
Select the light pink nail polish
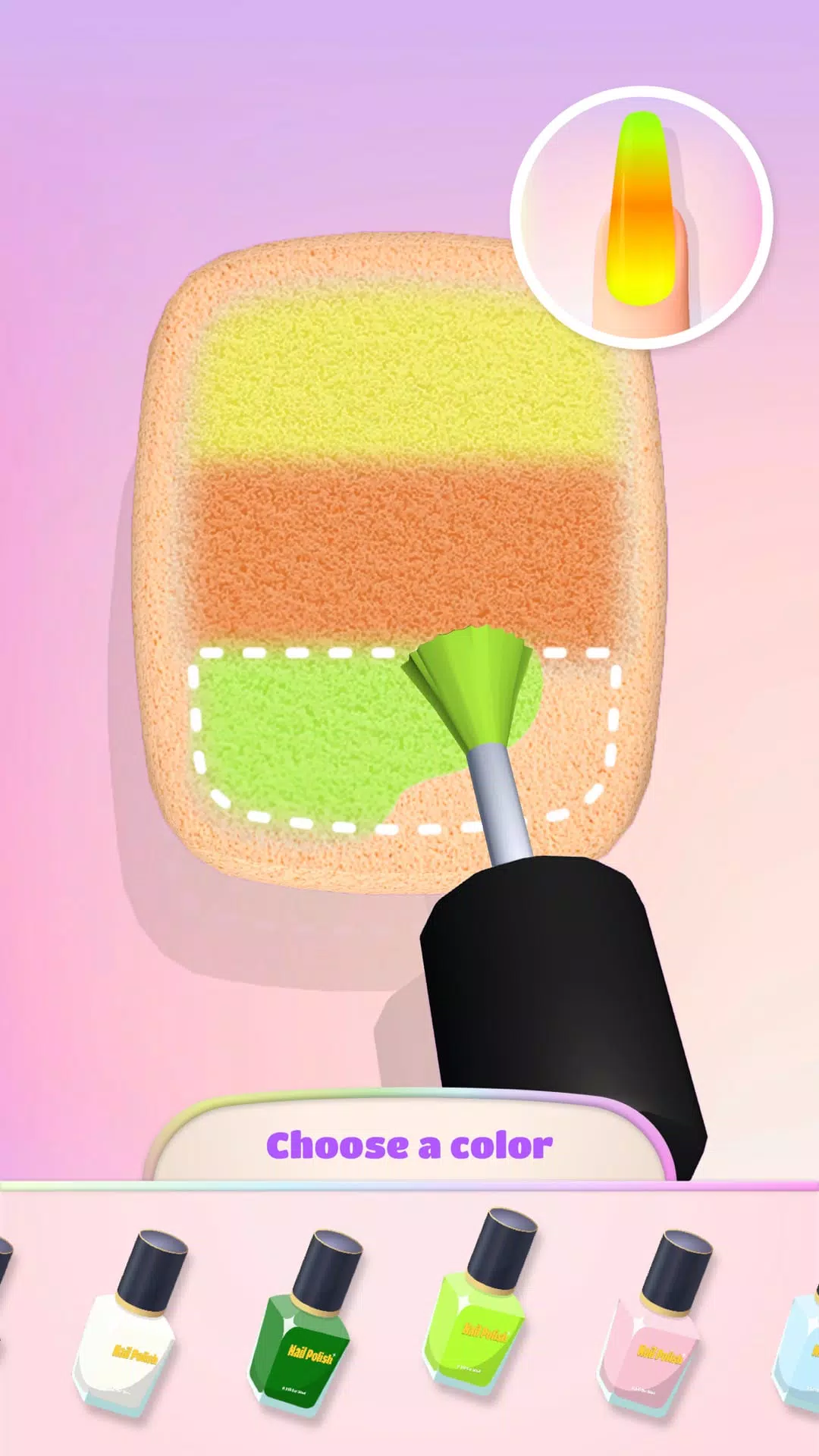tap(654, 1329)
